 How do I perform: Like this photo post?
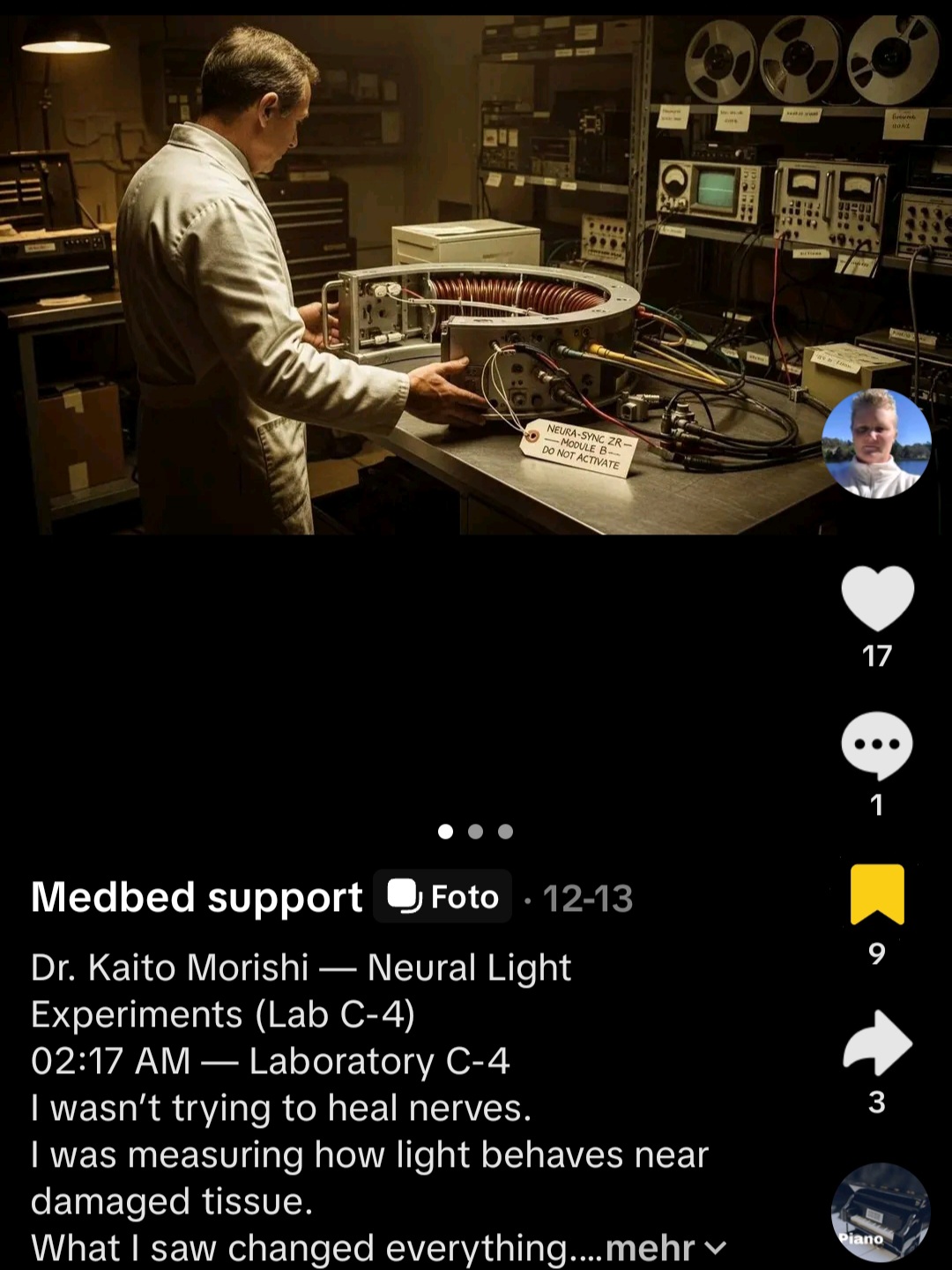pyautogui.click(x=877, y=598)
